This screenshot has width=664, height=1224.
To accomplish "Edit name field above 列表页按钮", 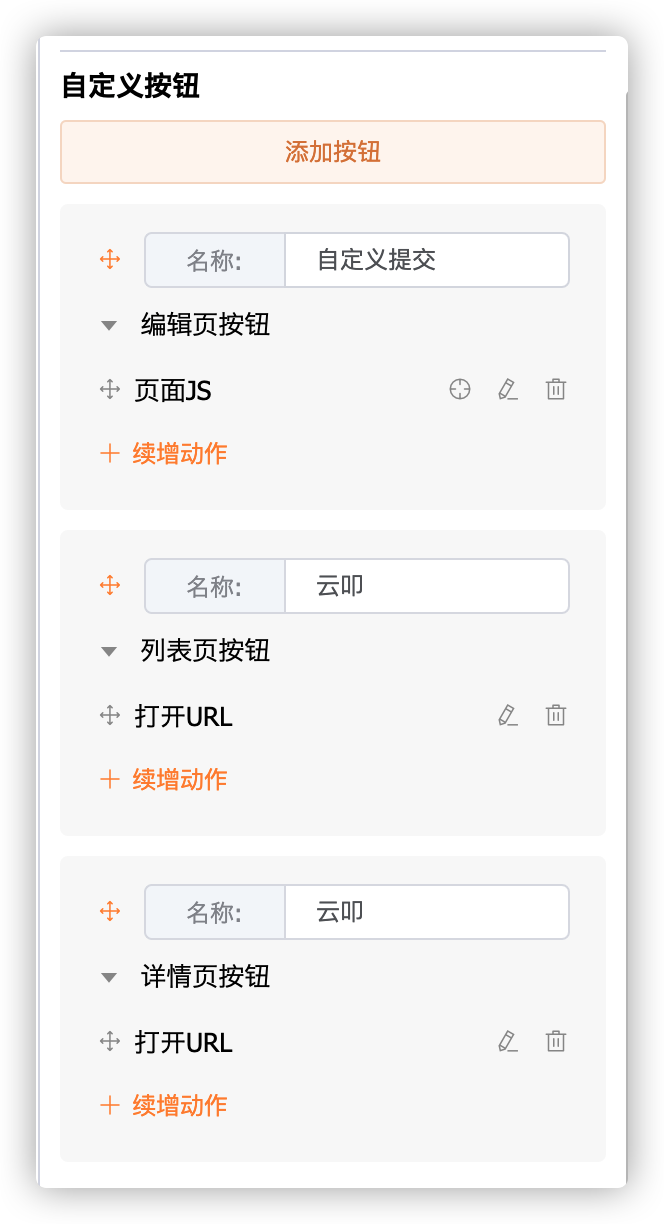I will (x=426, y=586).
